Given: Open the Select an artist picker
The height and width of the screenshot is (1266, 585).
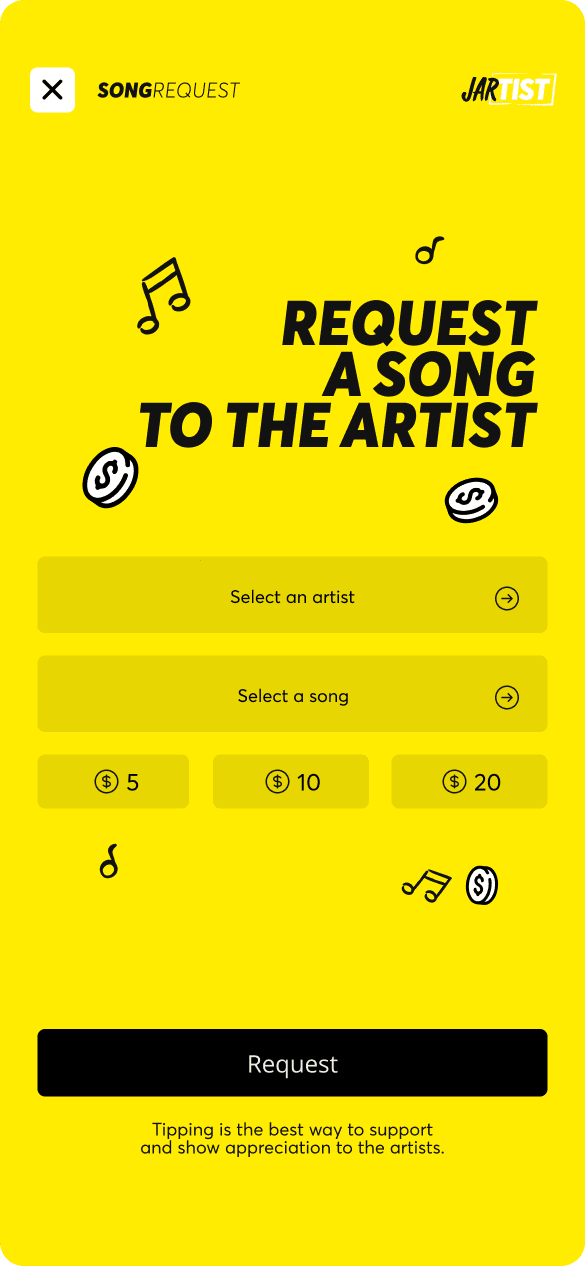Looking at the screenshot, I should tap(292, 595).
